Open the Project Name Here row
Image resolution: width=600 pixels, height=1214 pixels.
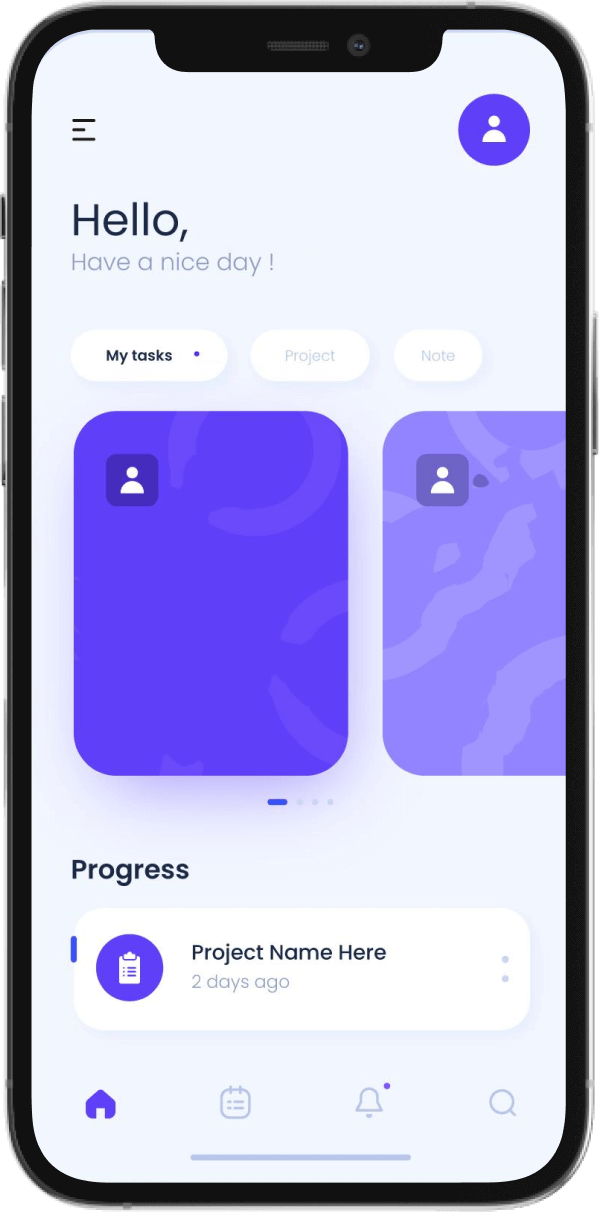[x=288, y=968]
